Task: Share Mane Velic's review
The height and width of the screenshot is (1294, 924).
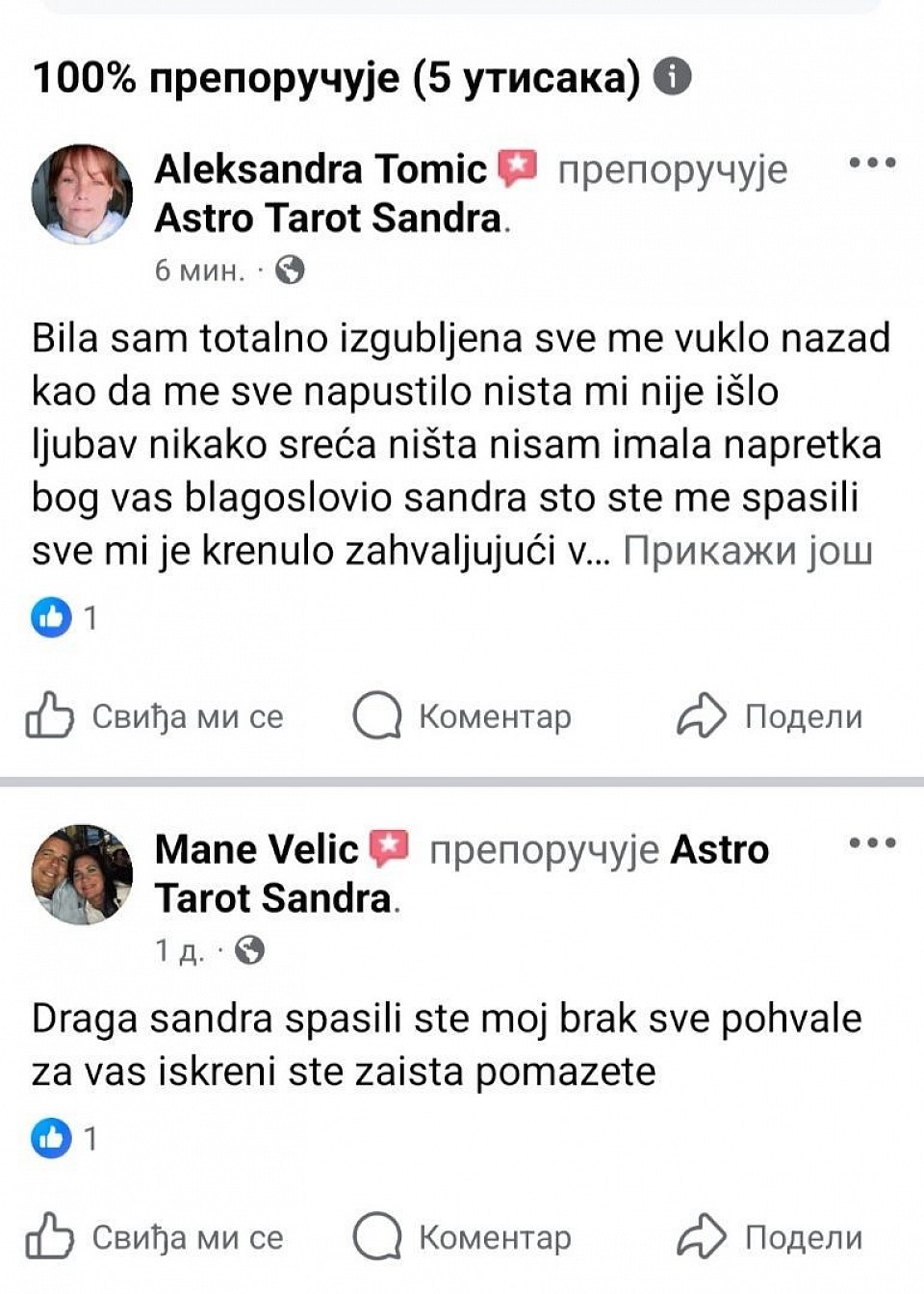Action: point(770,1237)
